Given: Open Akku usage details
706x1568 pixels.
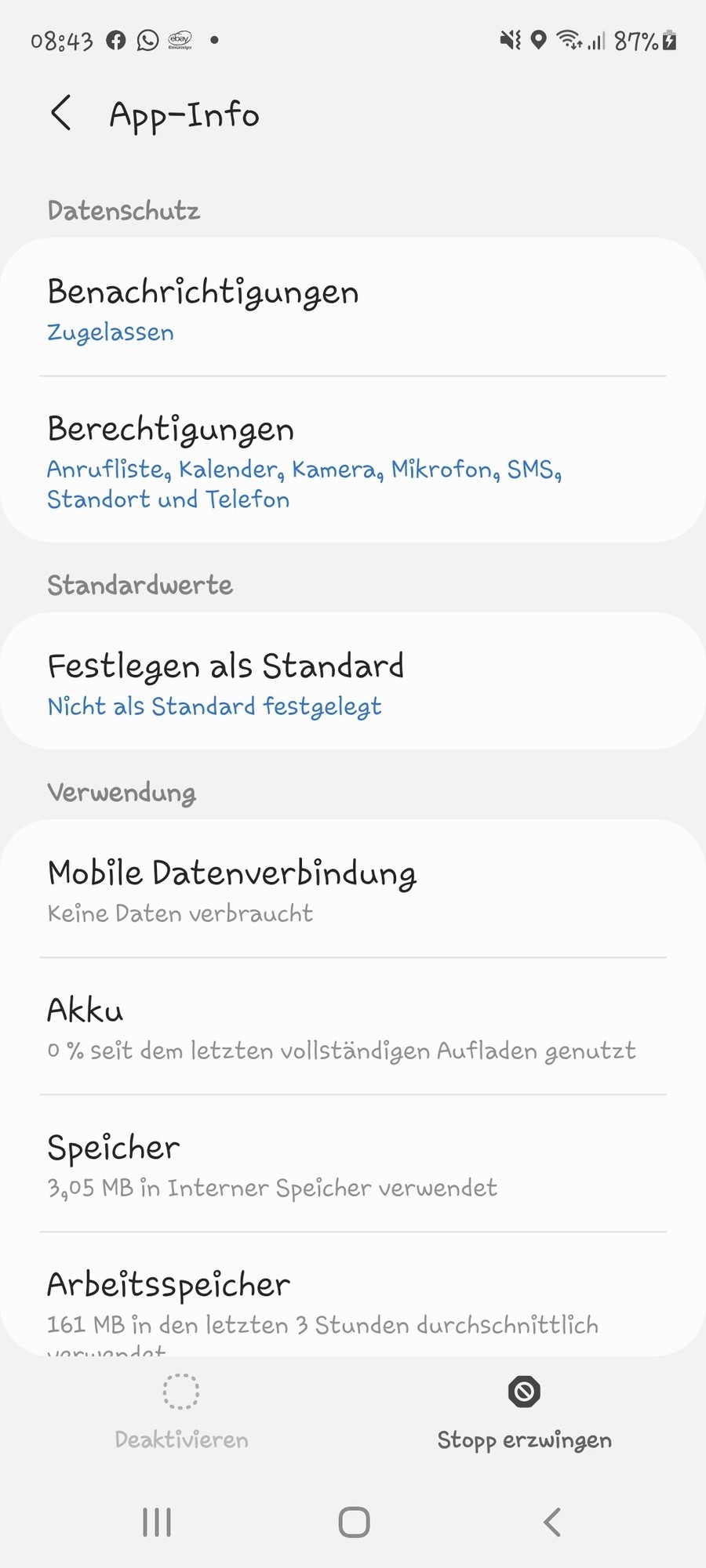Looking at the screenshot, I should point(353,1027).
